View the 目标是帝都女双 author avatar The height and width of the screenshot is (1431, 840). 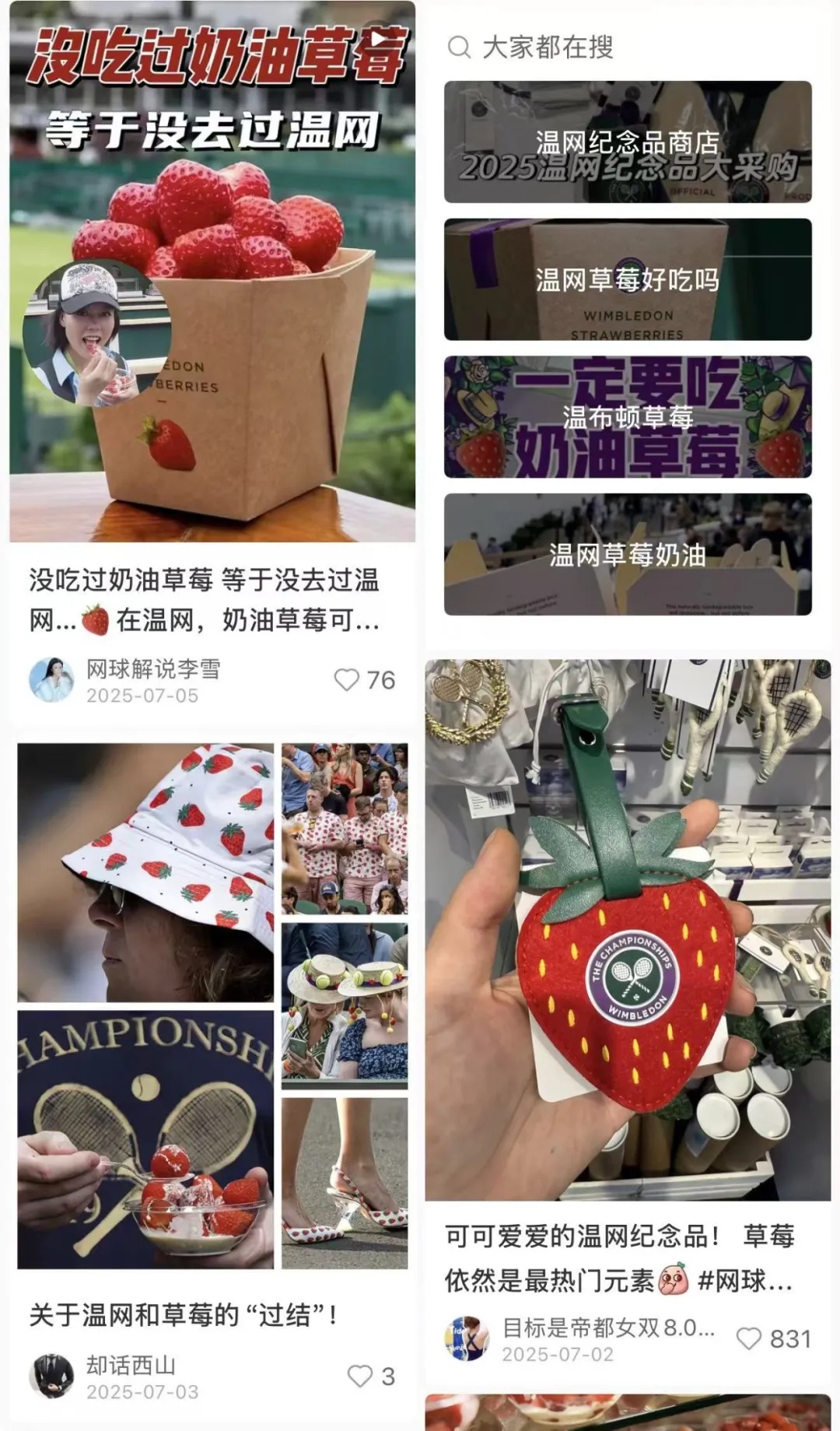(467, 1338)
